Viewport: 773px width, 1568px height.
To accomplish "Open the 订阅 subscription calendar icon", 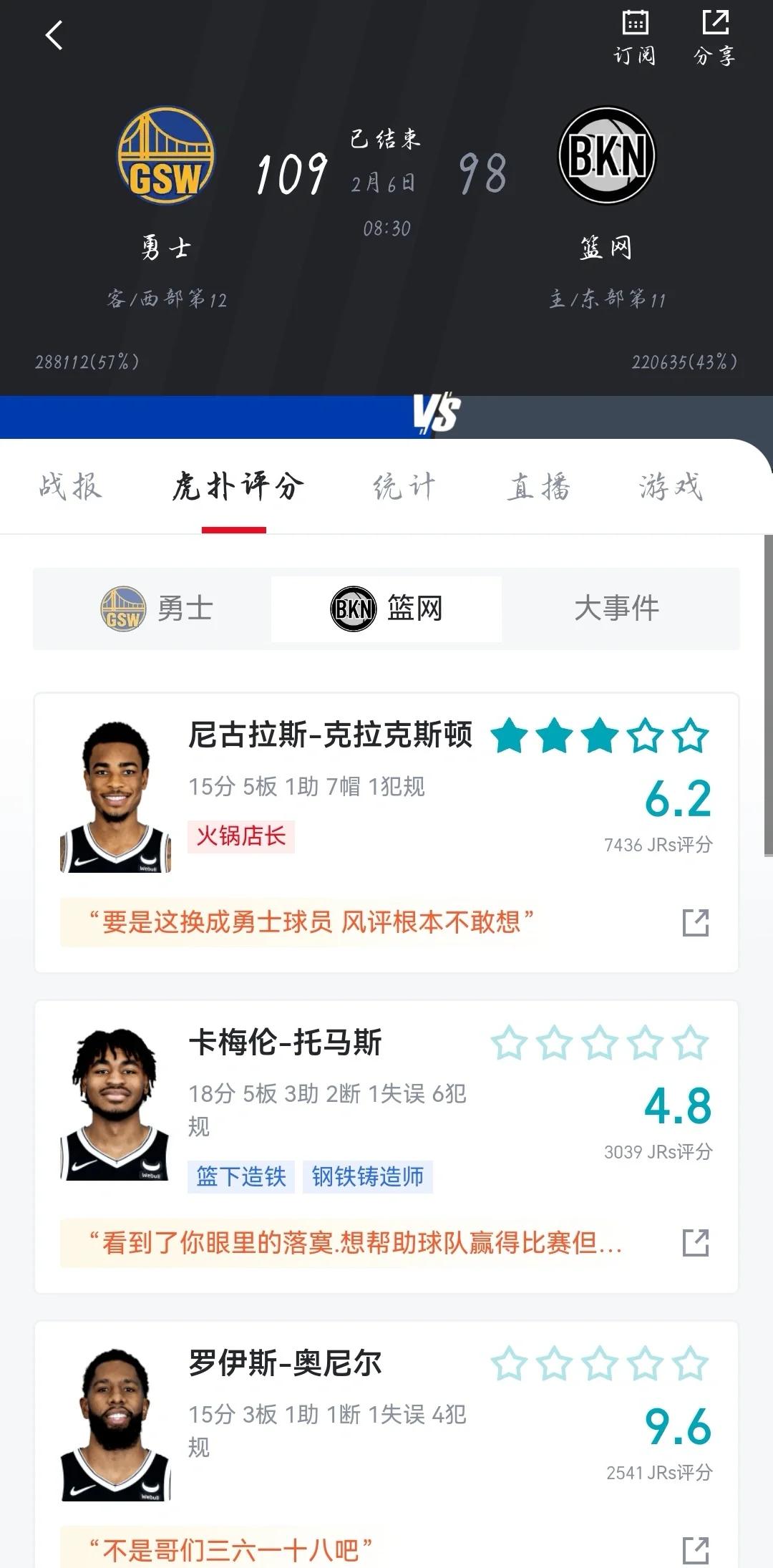I will (x=636, y=32).
